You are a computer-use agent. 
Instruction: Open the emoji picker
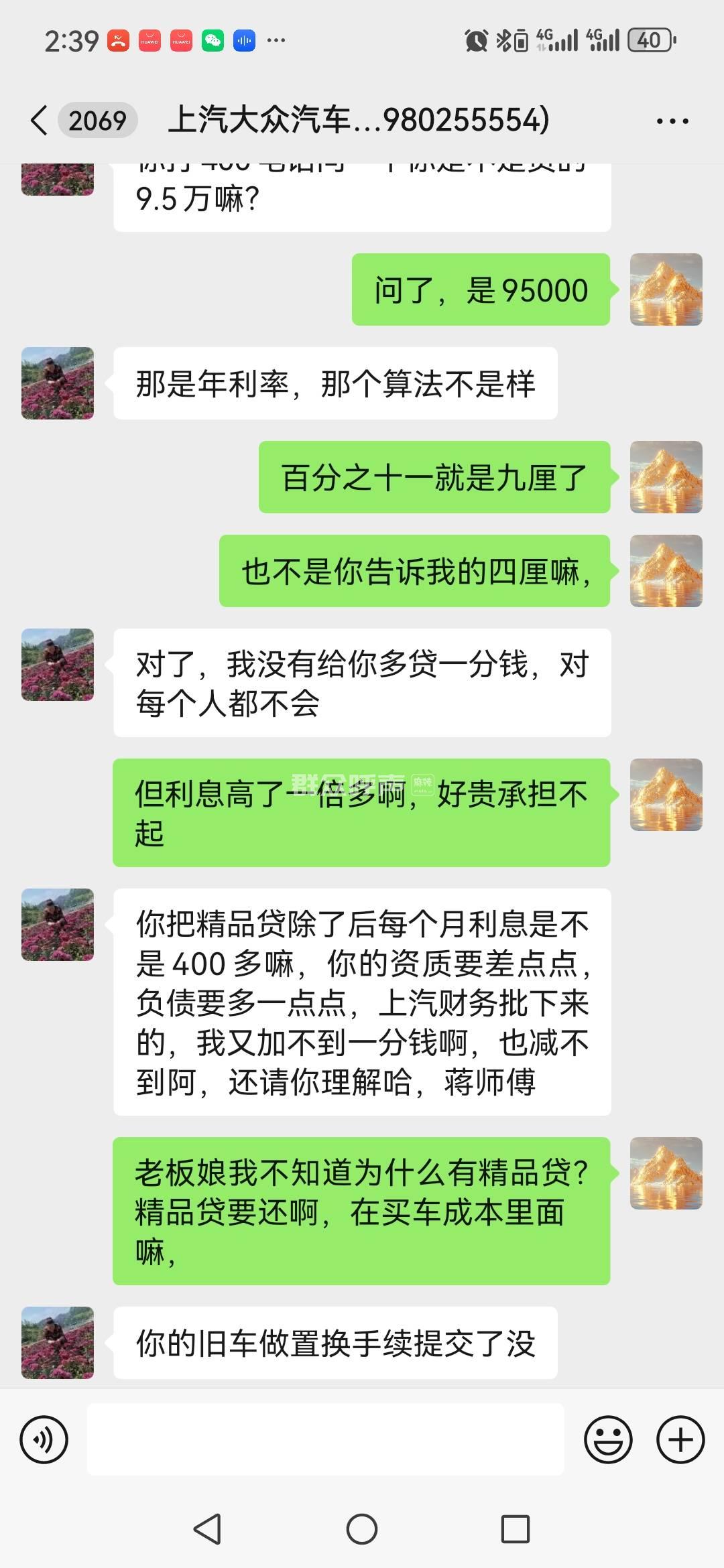(608, 1439)
